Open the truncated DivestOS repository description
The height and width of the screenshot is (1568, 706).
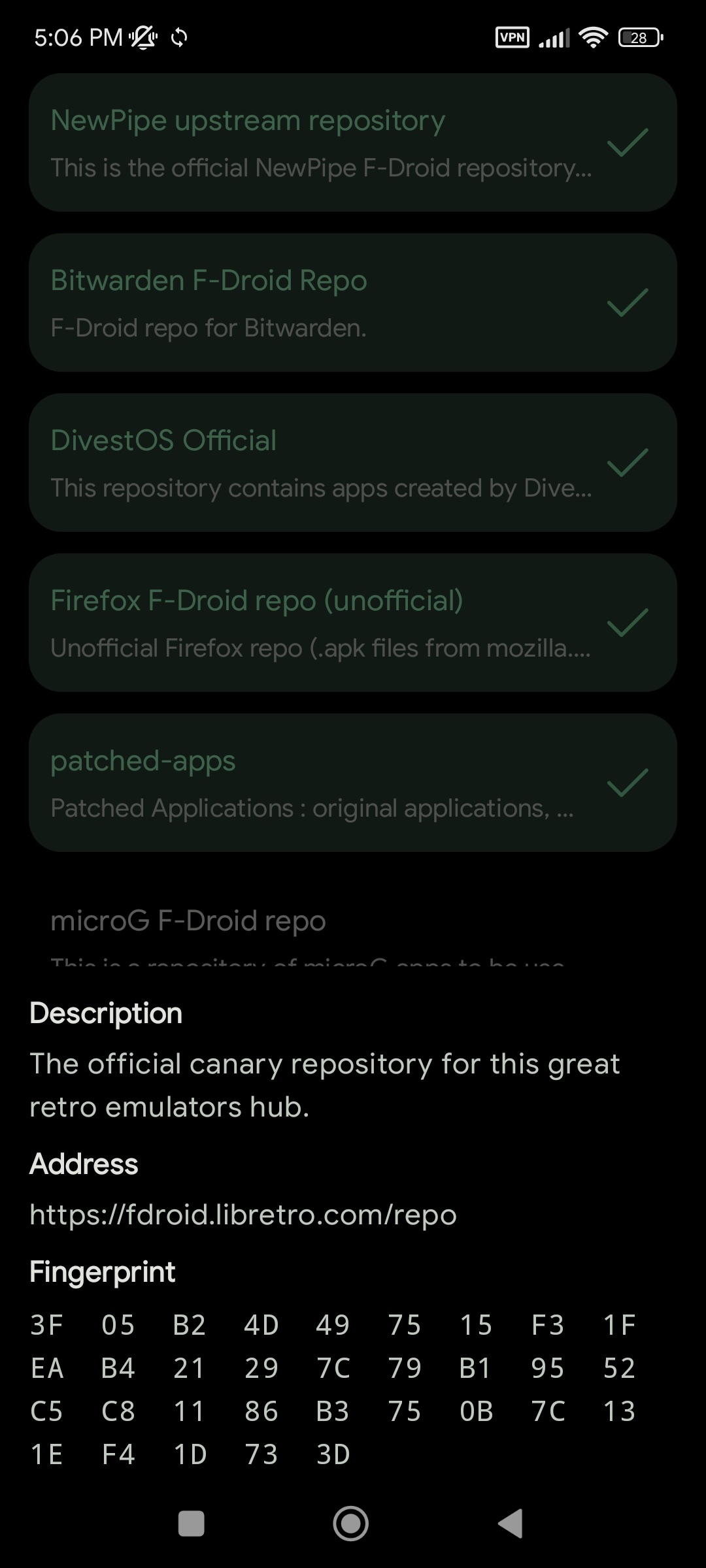tap(320, 487)
